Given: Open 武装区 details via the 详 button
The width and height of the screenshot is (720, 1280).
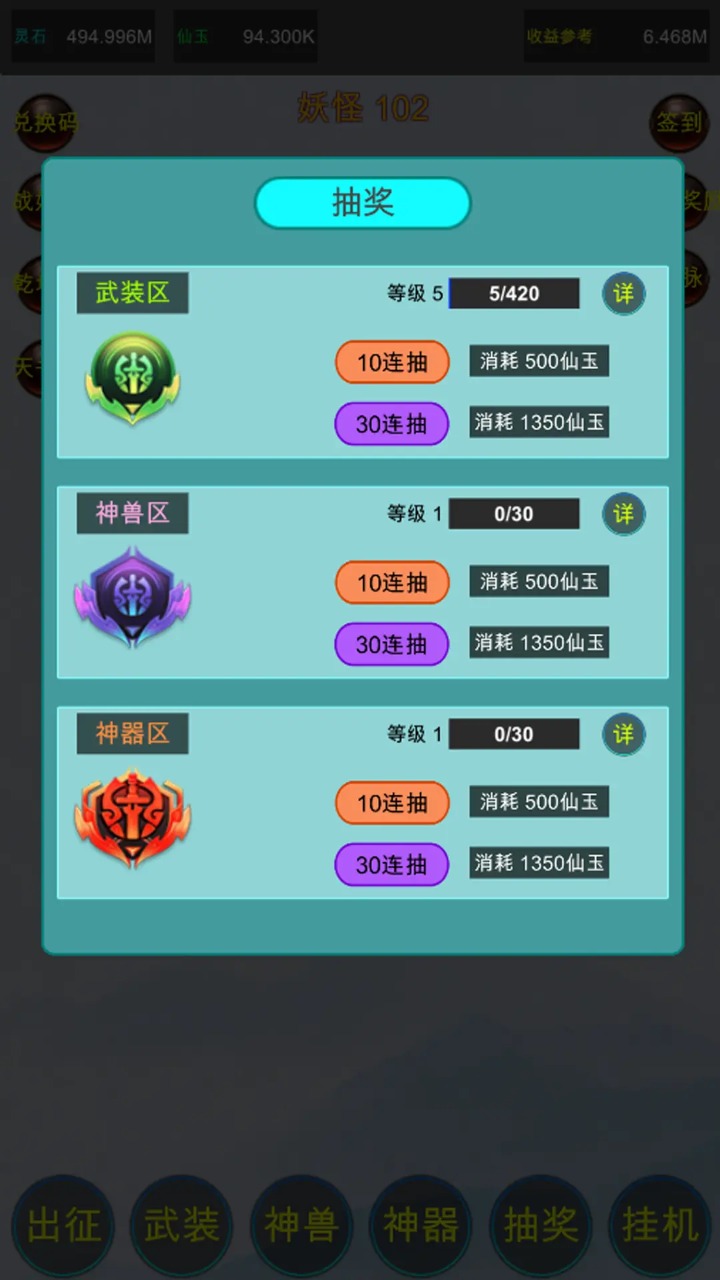Looking at the screenshot, I should (x=623, y=293).
